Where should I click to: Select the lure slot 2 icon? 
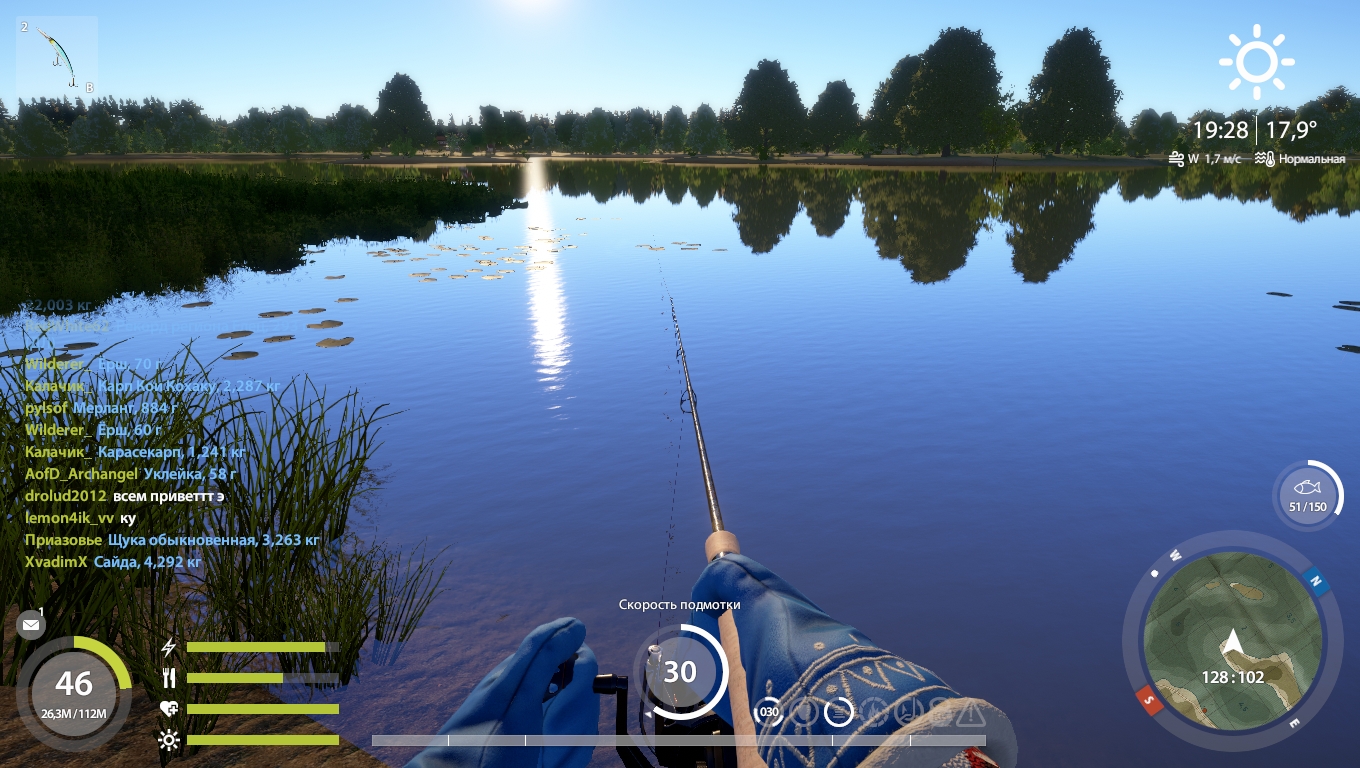point(57,57)
